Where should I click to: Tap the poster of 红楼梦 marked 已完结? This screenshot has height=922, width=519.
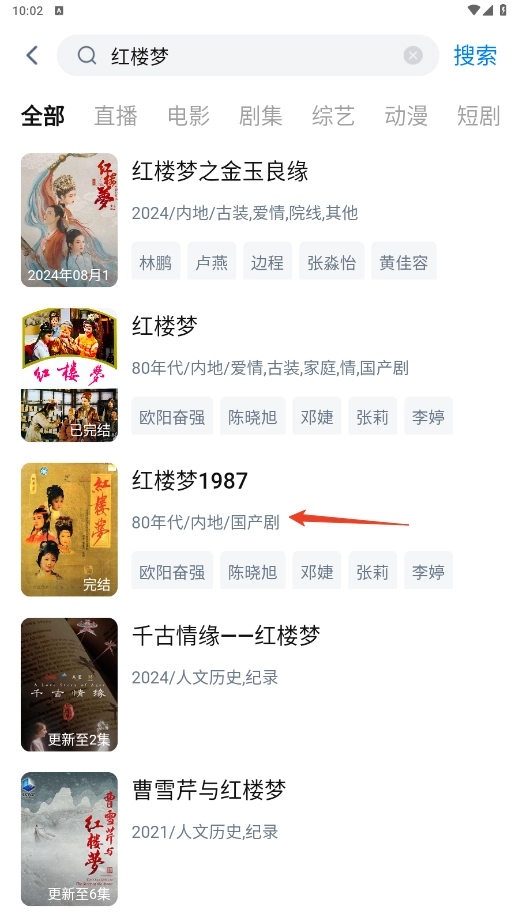[69, 375]
